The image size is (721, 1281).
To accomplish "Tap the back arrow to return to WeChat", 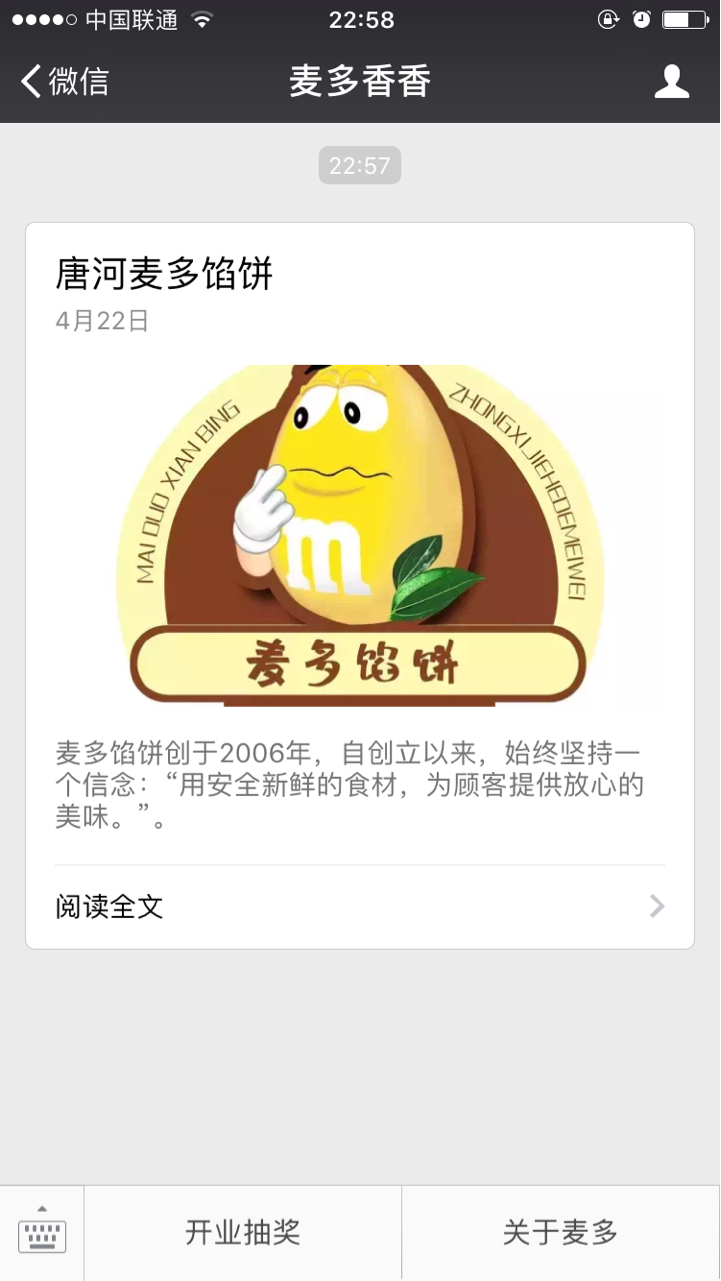I will coord(28,81).
